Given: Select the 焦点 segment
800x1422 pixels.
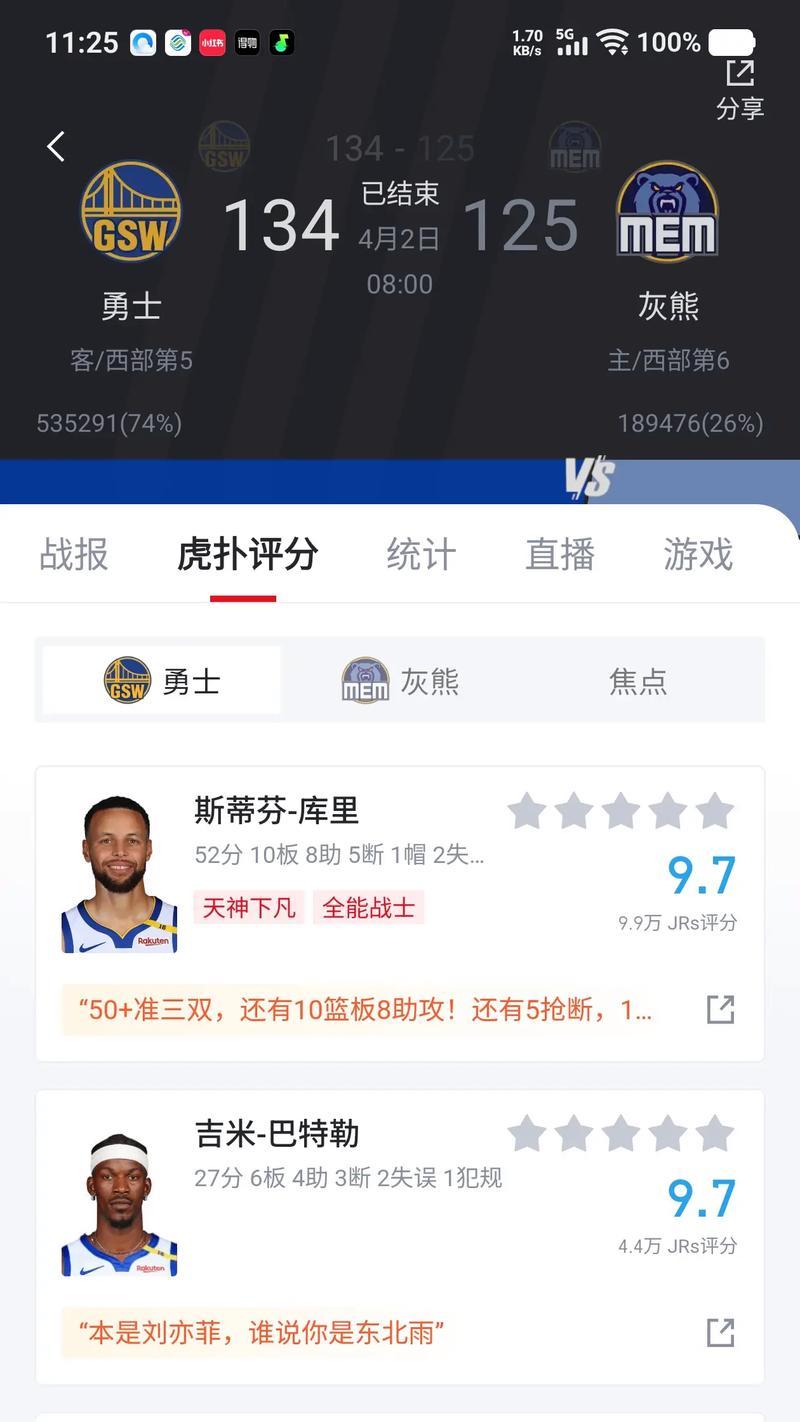Looking at the screenshot, I should point(638,681).
